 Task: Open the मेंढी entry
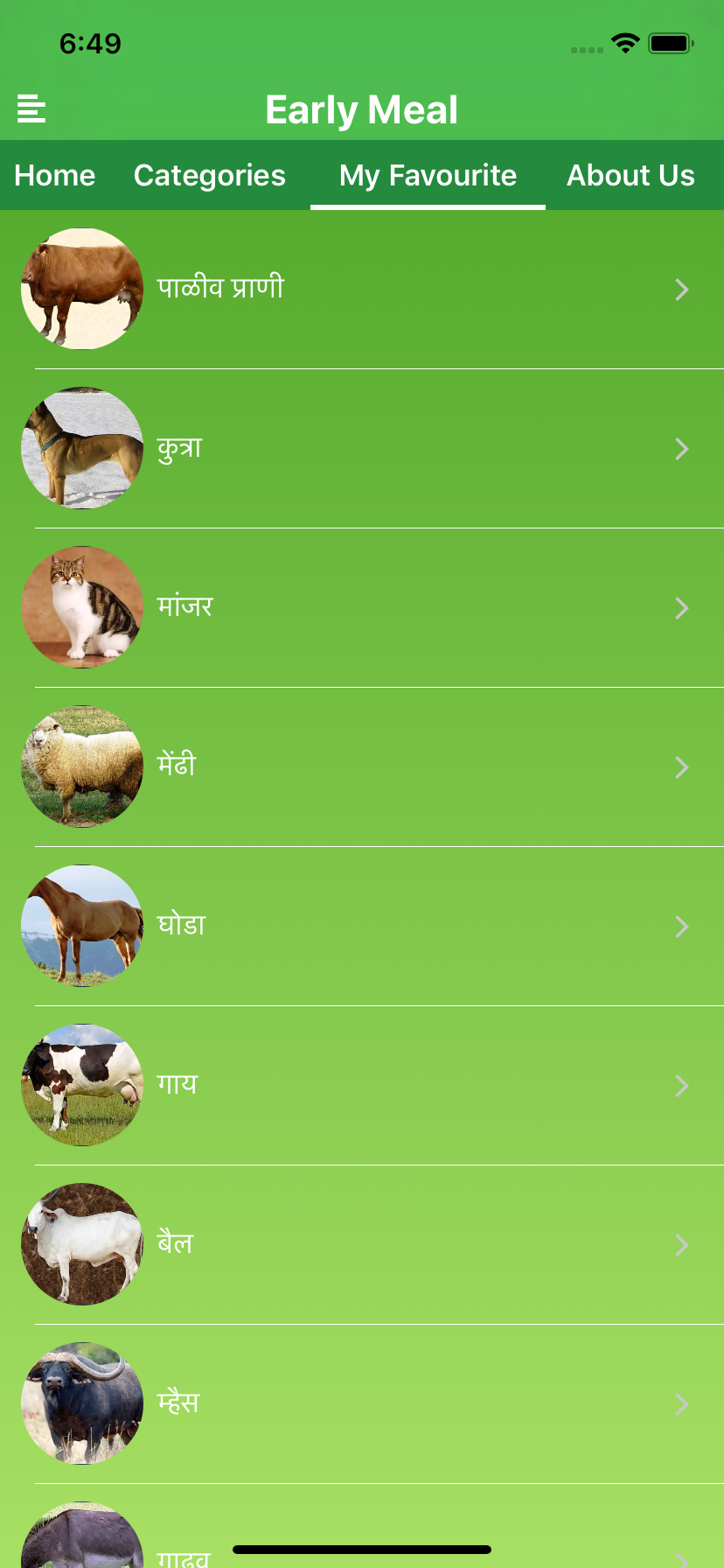[x=362, y=767]
